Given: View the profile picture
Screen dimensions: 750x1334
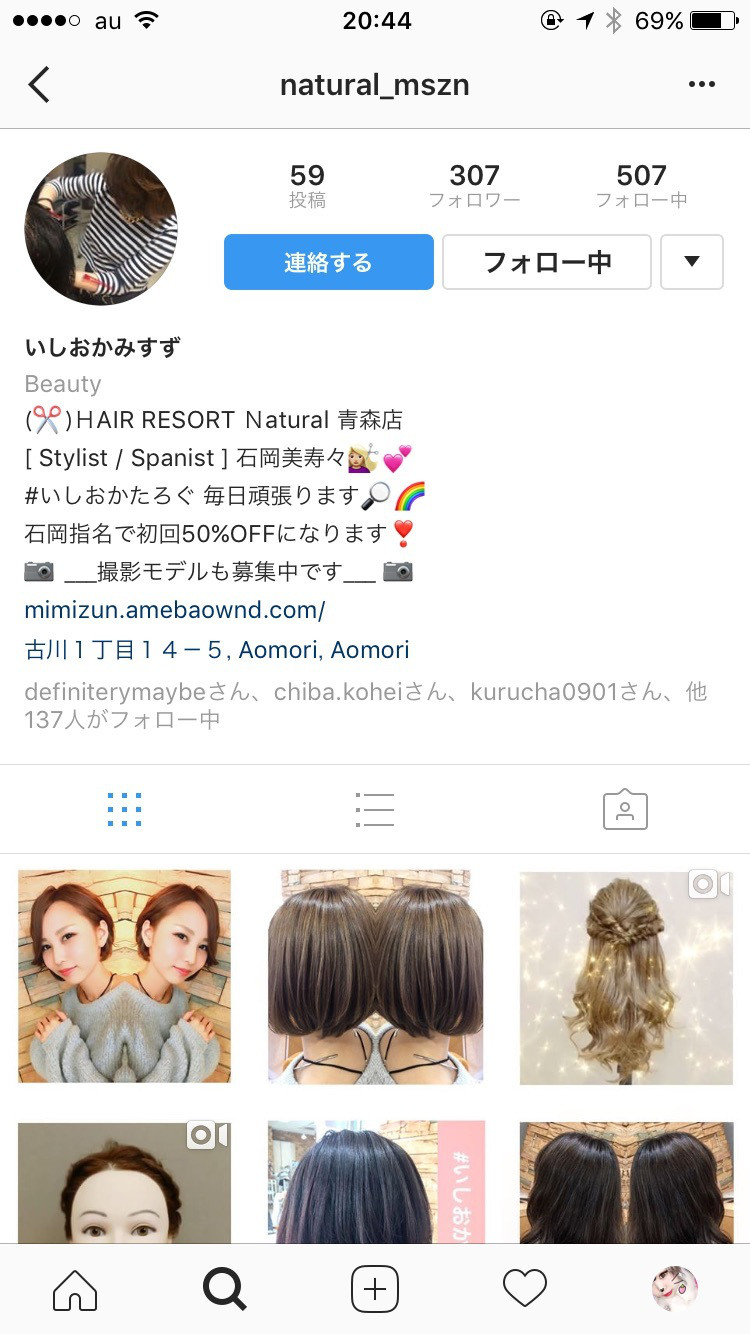Looking at the screenshot, I should 100,229.
